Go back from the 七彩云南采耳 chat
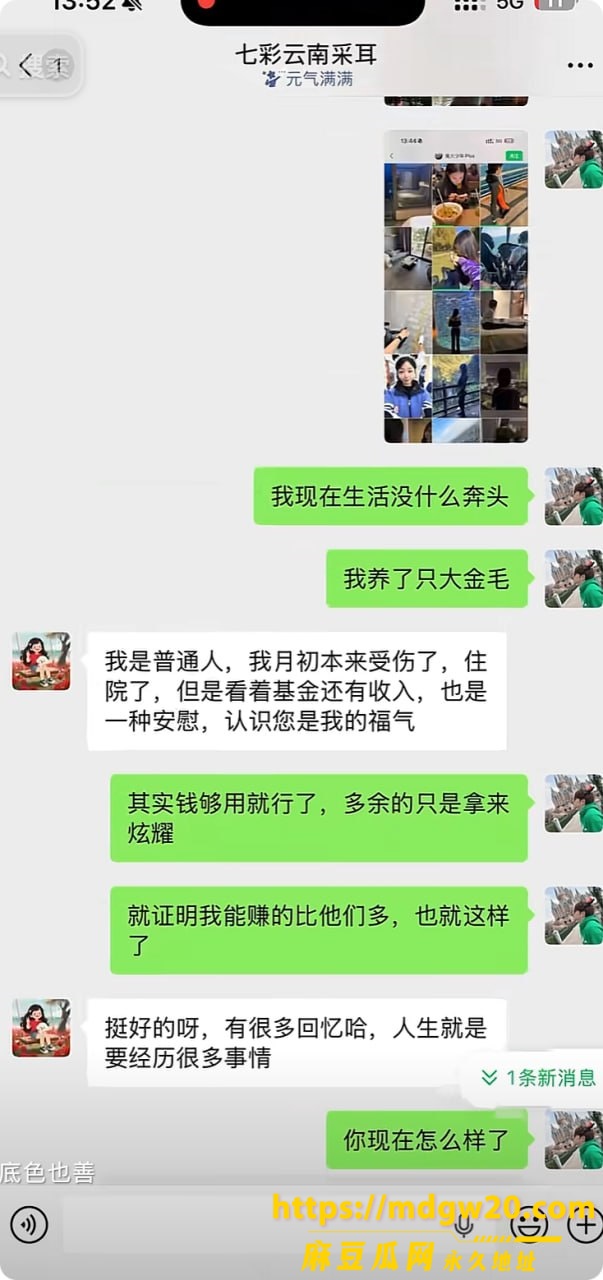The image size is (603, 1280). click(26, 65)
